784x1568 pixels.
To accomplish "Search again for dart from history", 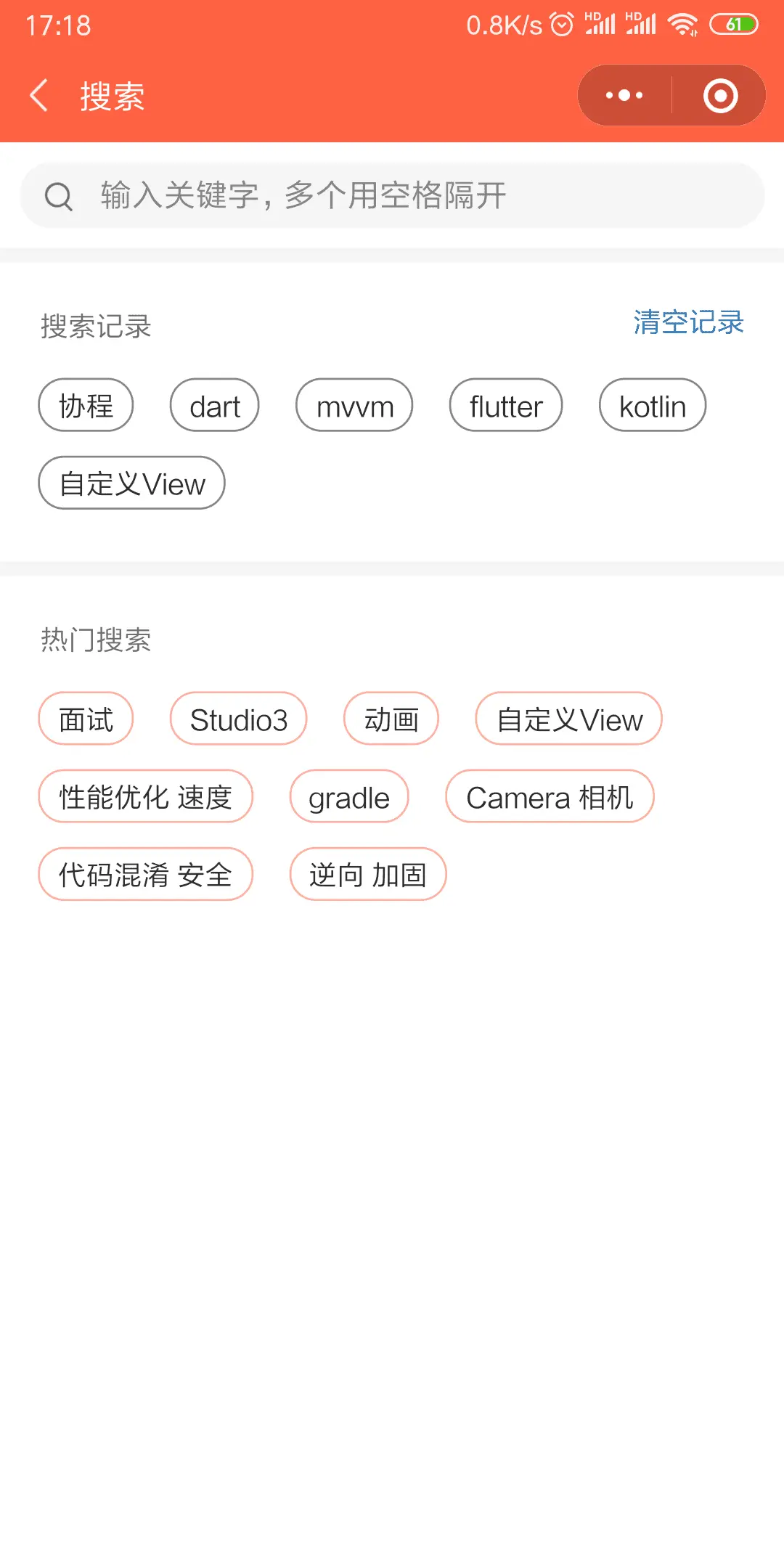I will 215,405.
